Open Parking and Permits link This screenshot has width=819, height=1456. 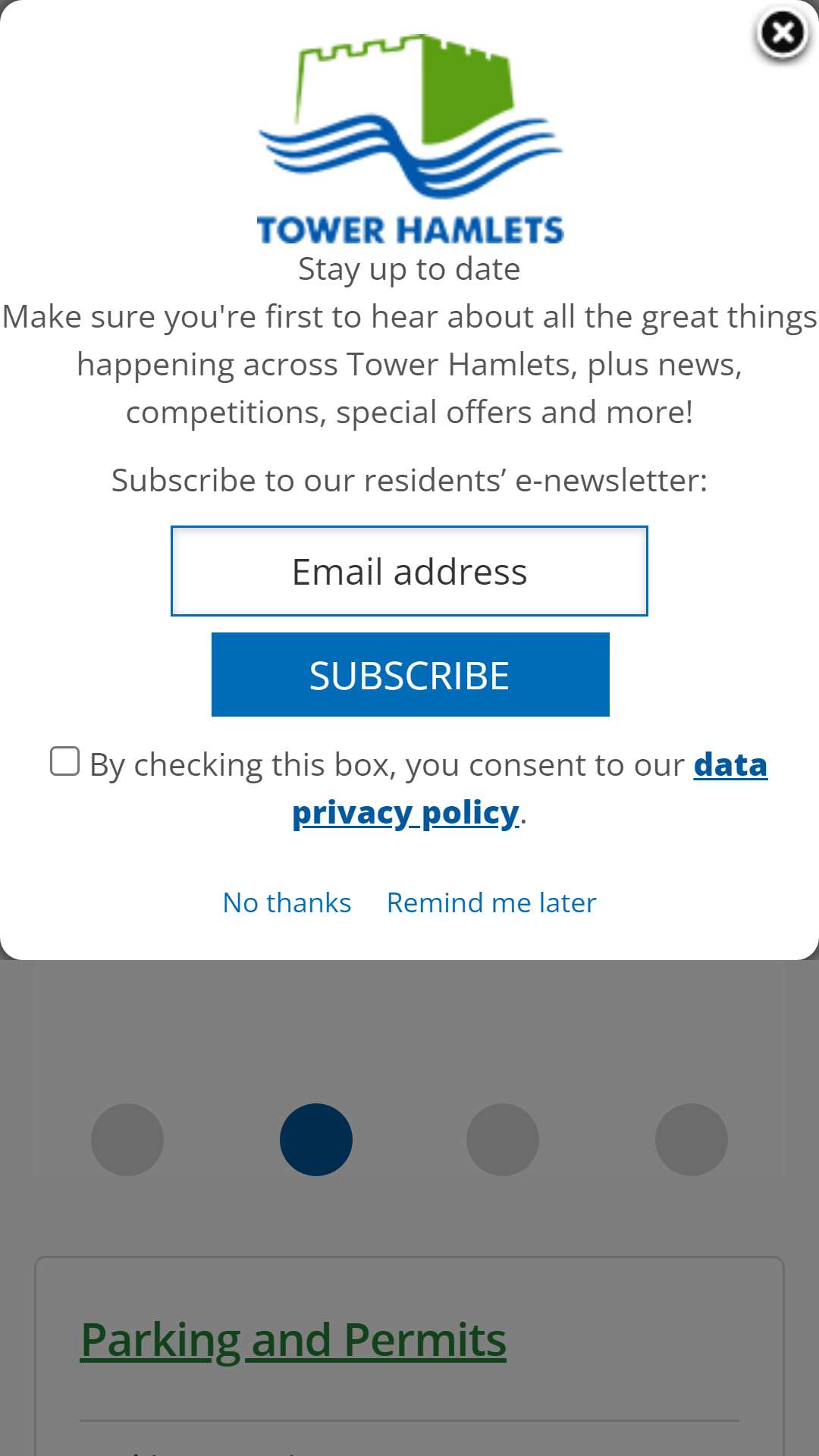[x=293, y=1340]
